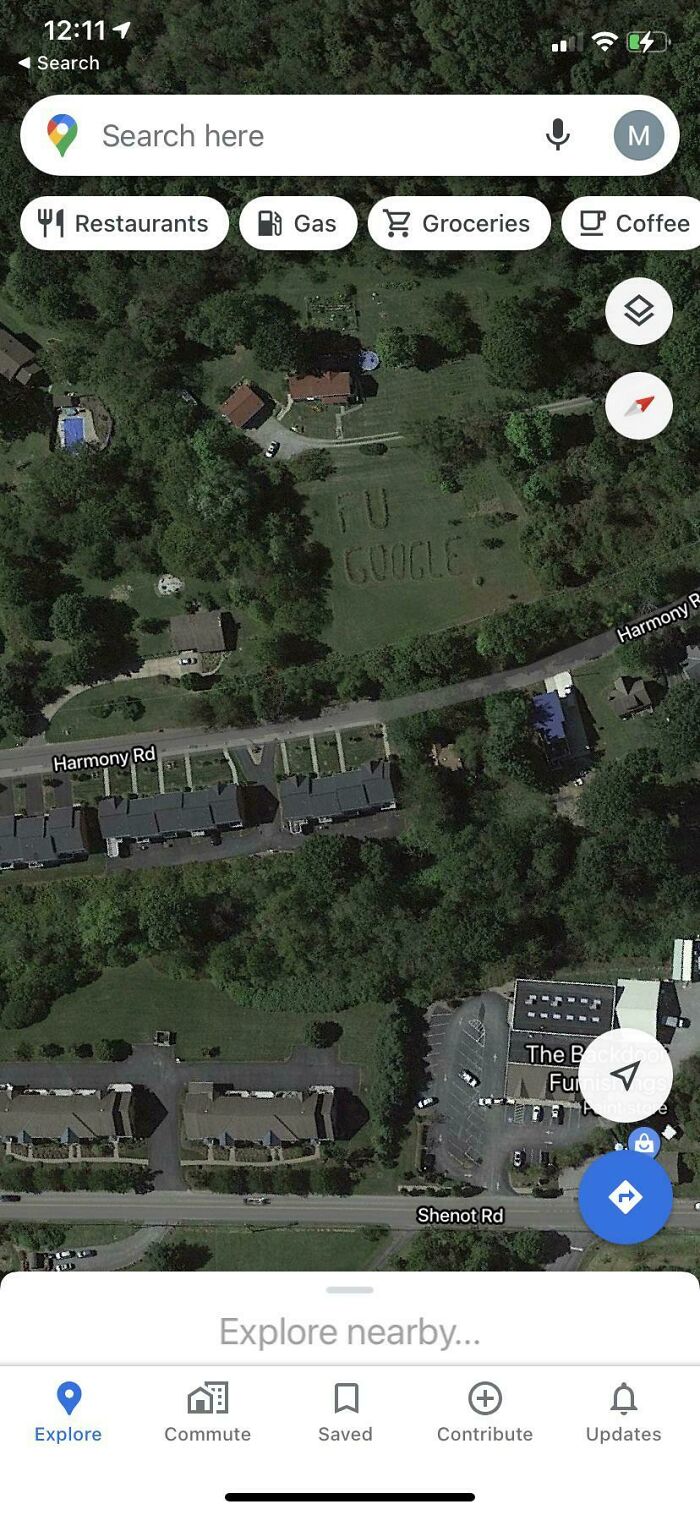This screenshot has width=700, height=1515.
Task: Return to the previous app via Search
Action: [58, 63]
